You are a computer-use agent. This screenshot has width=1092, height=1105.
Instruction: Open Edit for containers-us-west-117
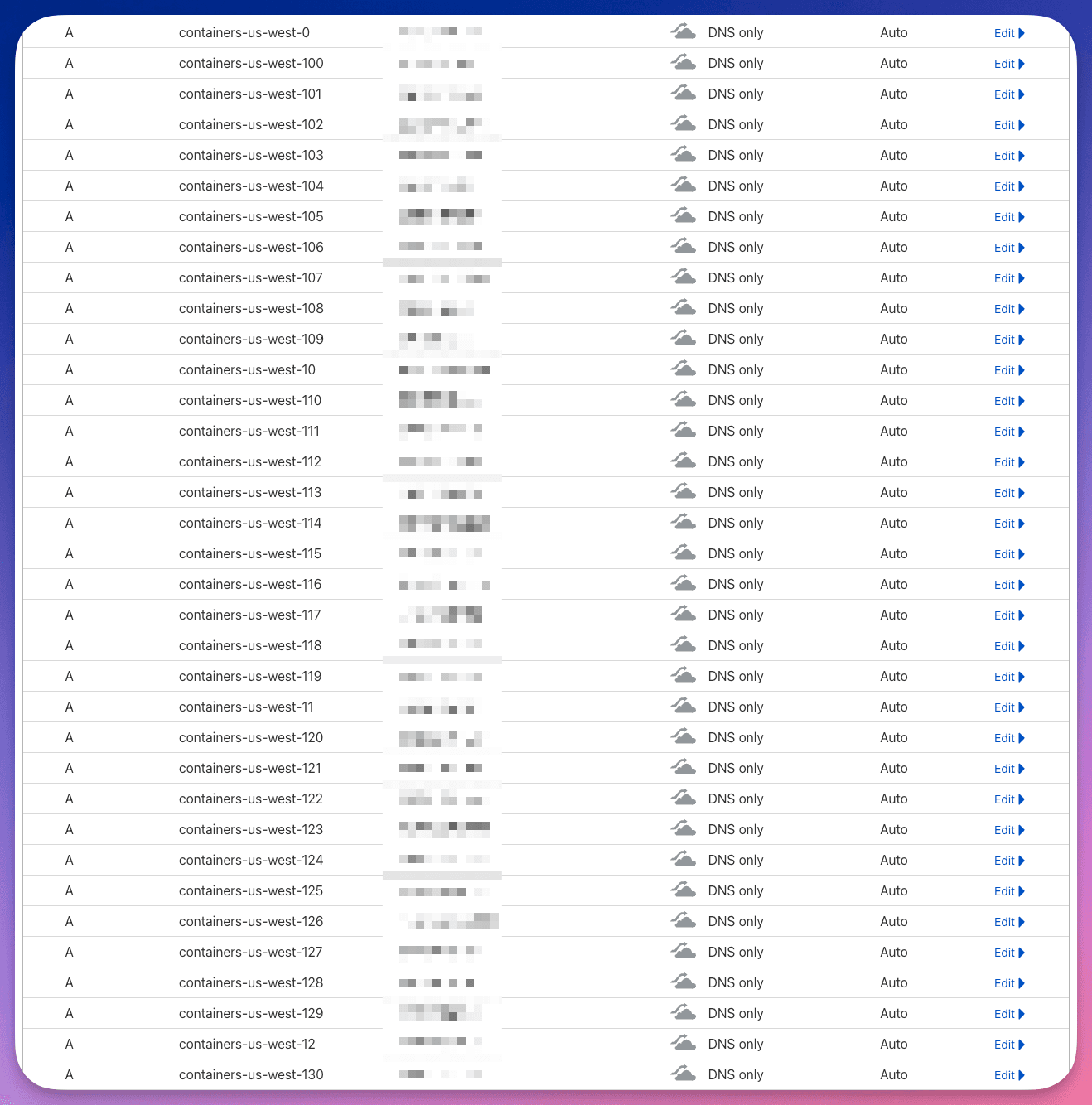coord(1008,615)
